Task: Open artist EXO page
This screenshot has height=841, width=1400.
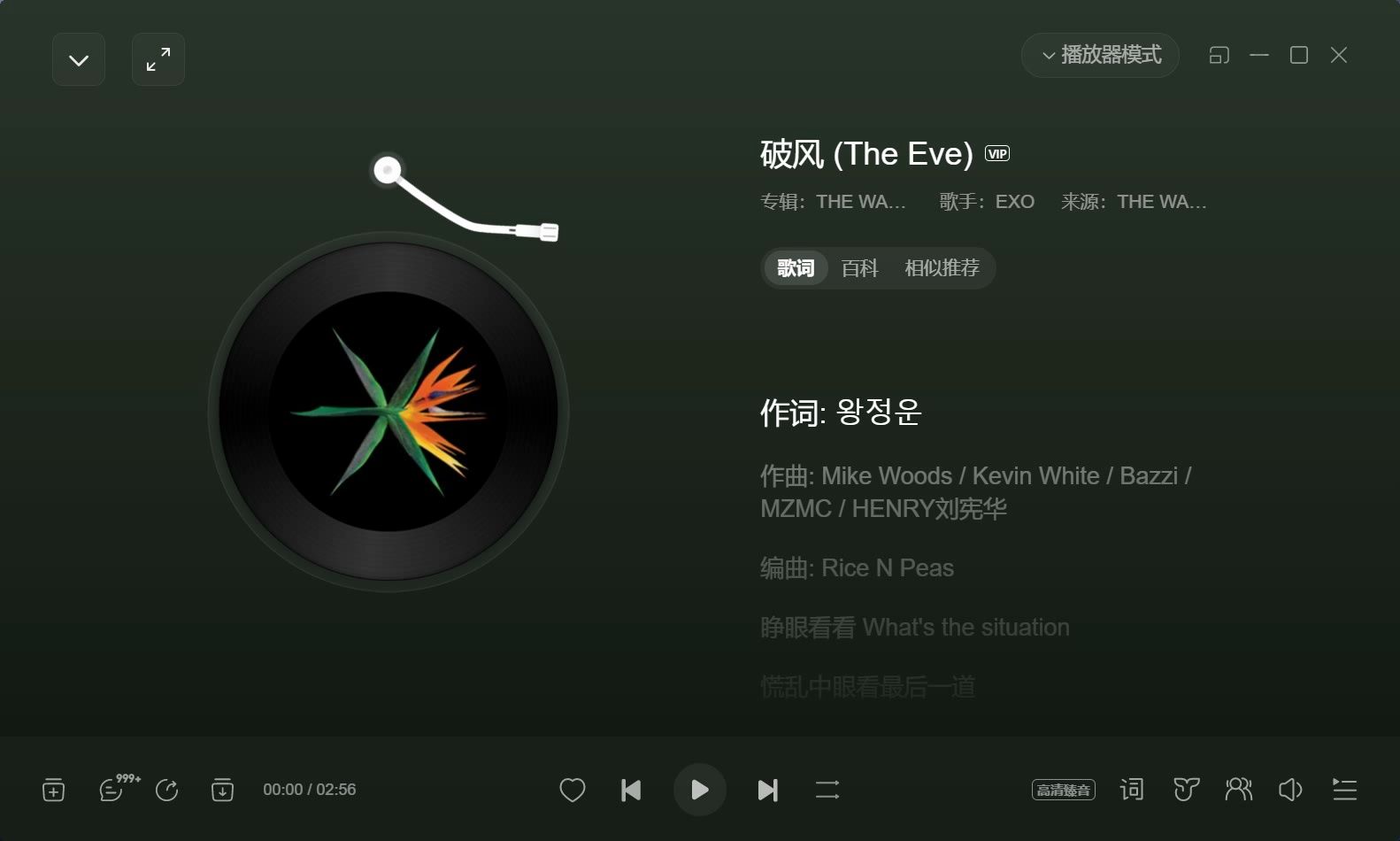Action: point(1014,202)
